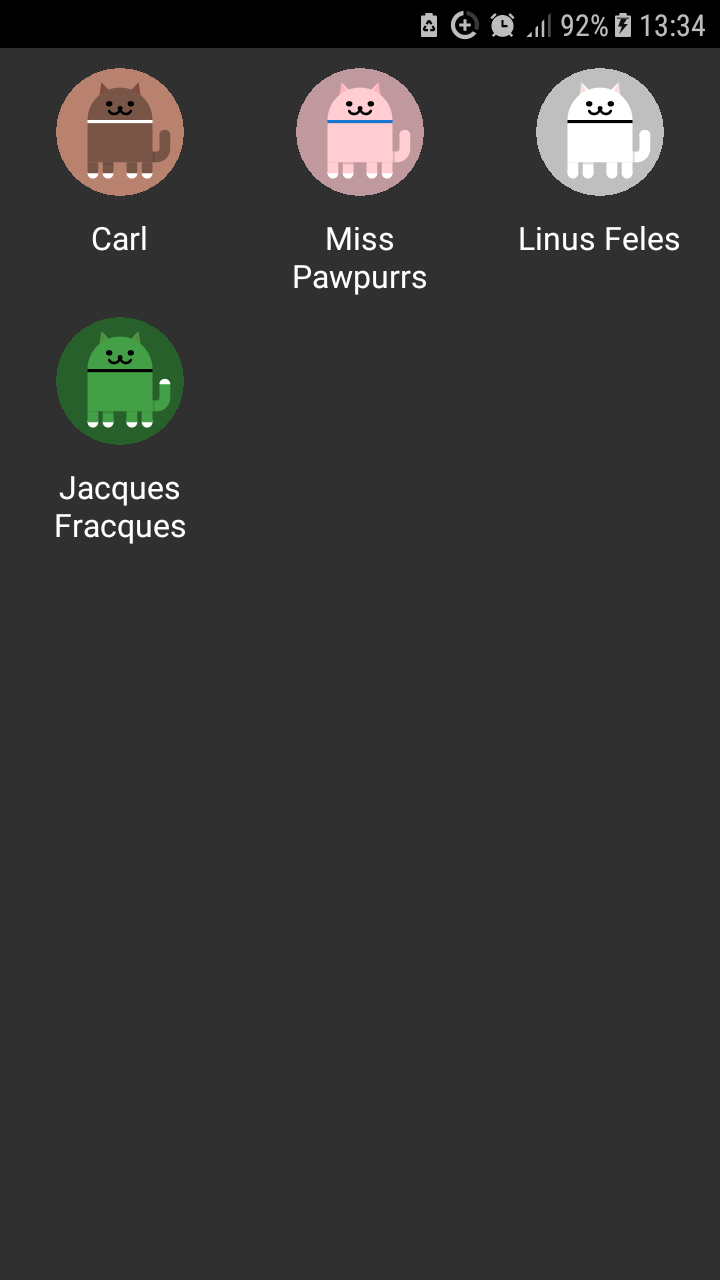Viewport: 720px width, 1280px height.
Task: Choose the green cat Jacques Fracques
Action: click(120, 381)
